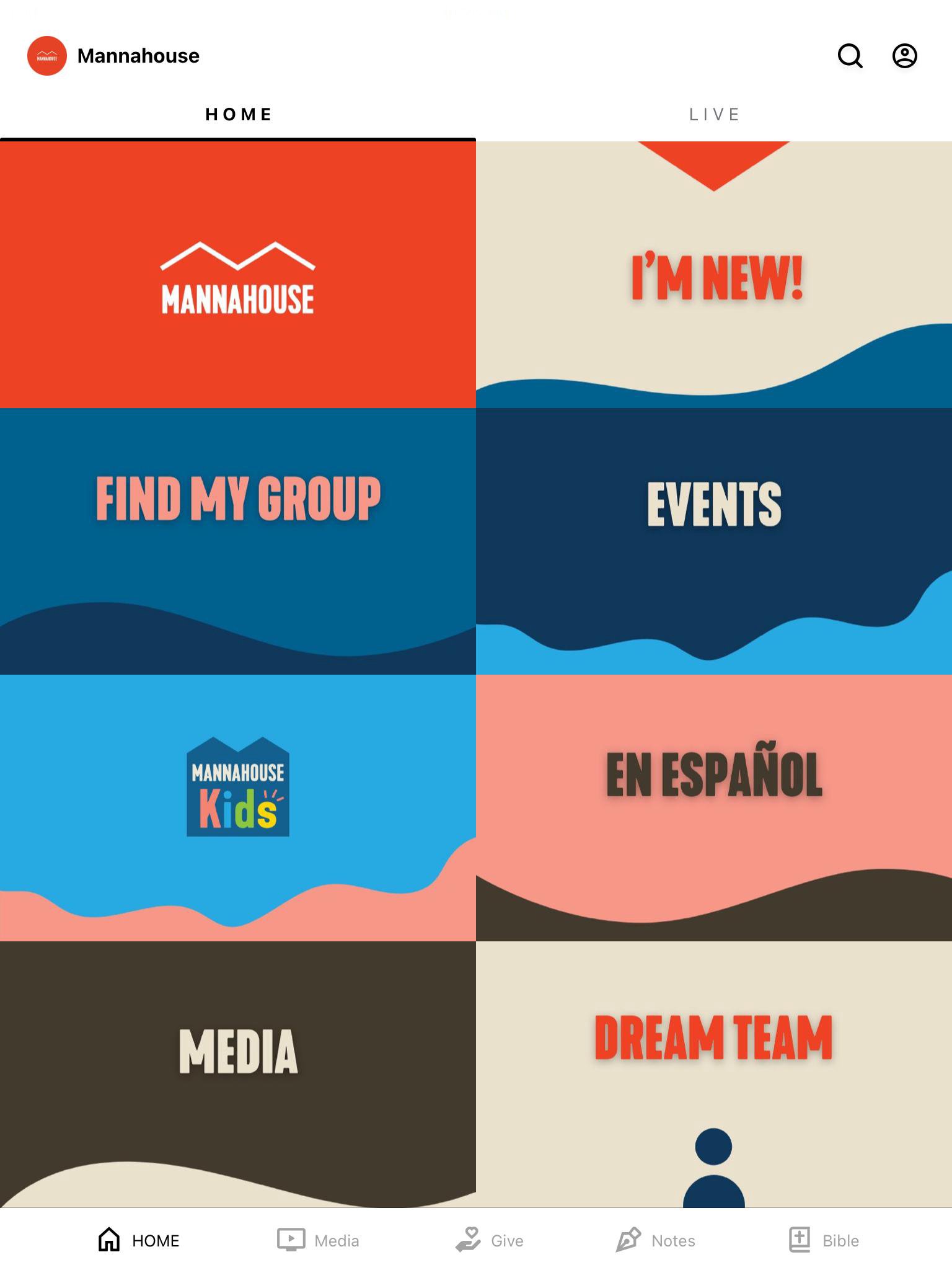Switch to the Give tab

[489, 1240]
